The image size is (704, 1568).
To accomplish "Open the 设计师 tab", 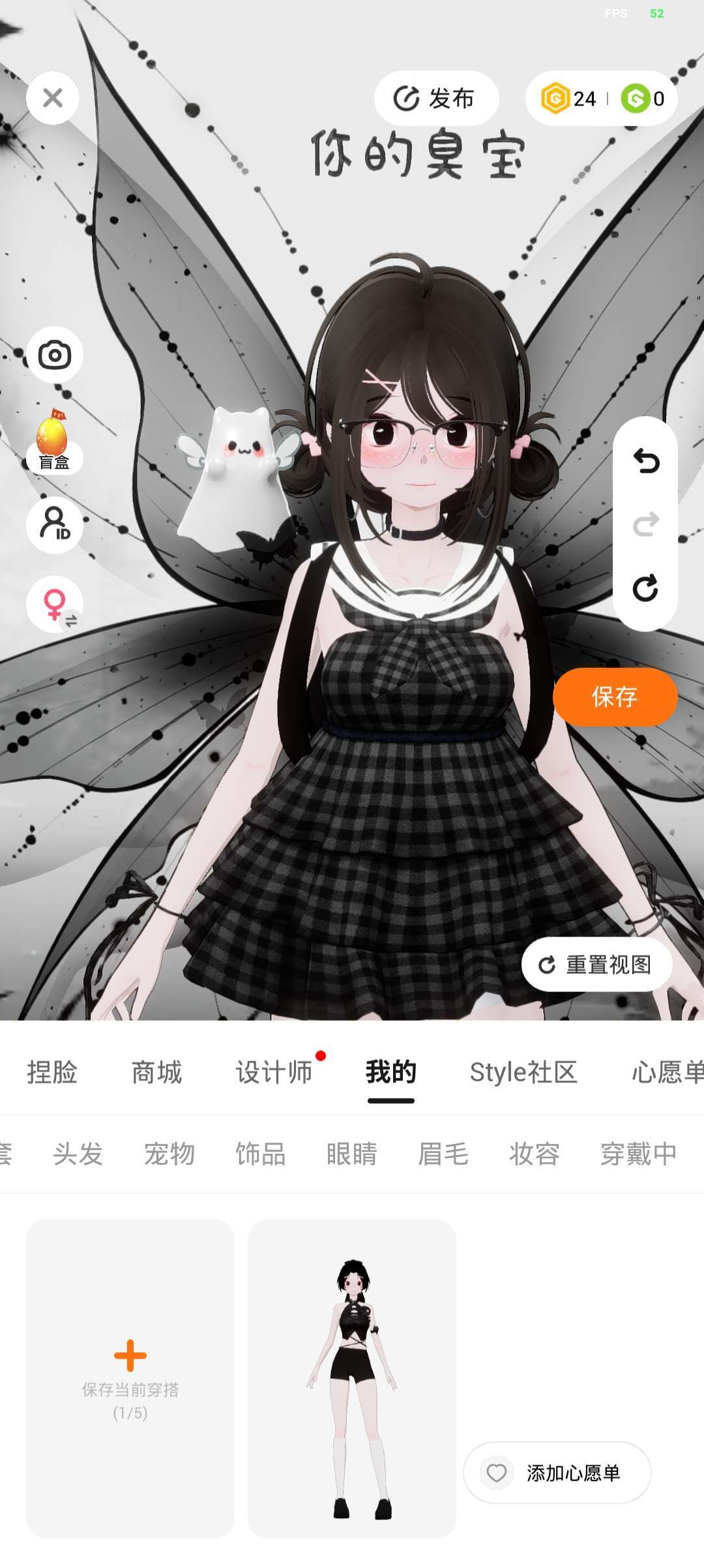I will (x=274, y=1072).
